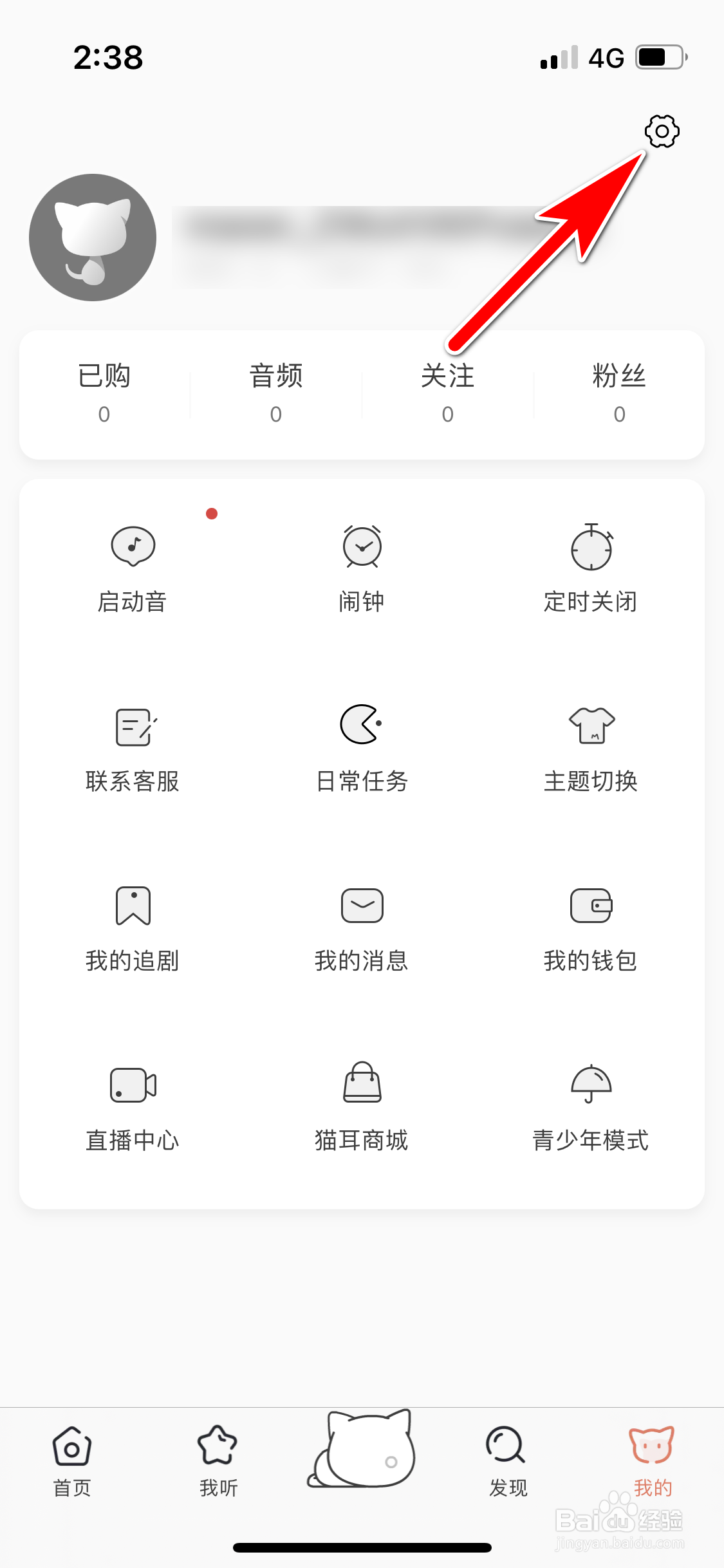Open the 闹钟 alarm feature
The height and width of the screenshot is (1568, 724).
pos(362,568)
